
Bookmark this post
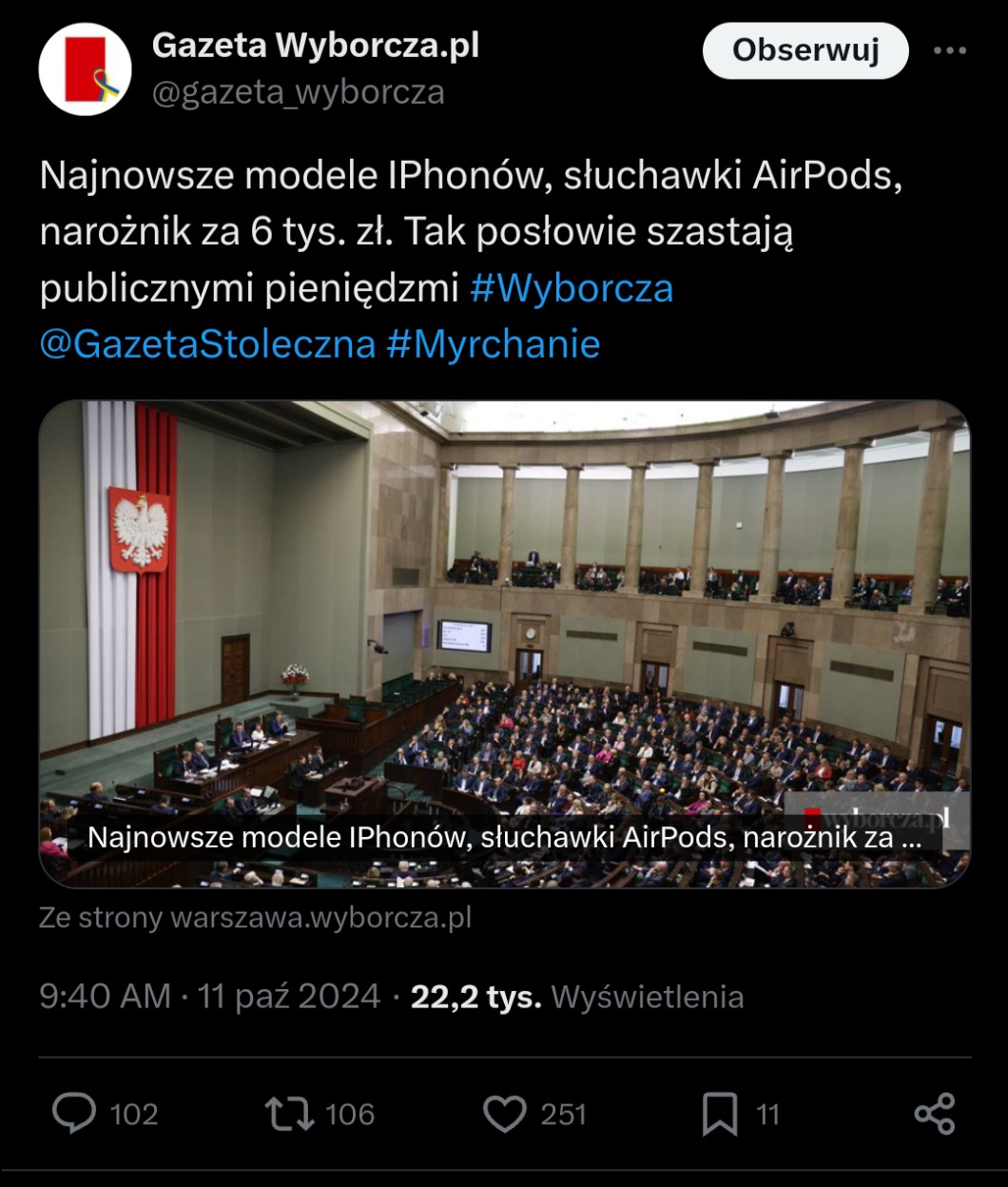tap(720, 1114)
